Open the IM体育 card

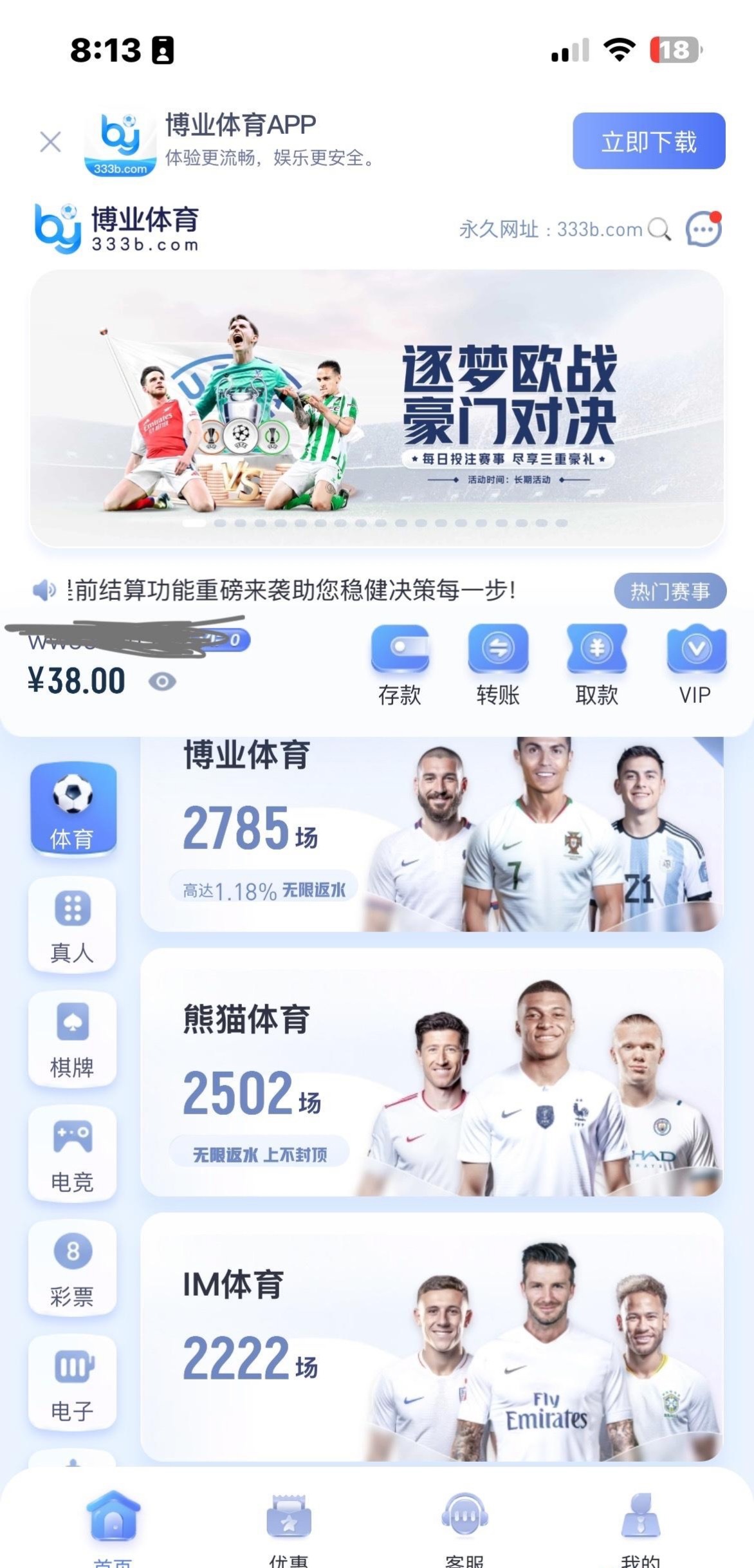coord(431,1338)
